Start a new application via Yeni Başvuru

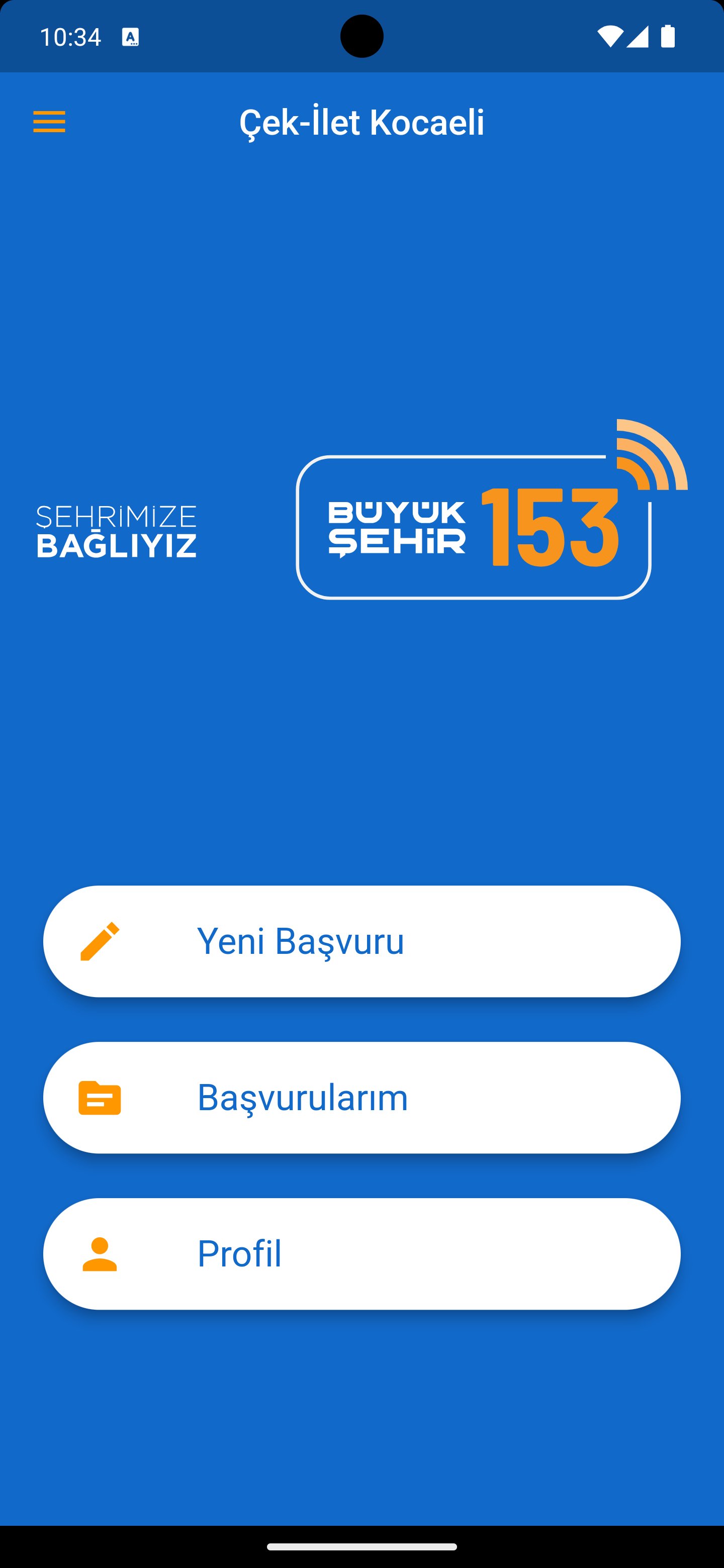pyautogui.click(x=361, y=941)
